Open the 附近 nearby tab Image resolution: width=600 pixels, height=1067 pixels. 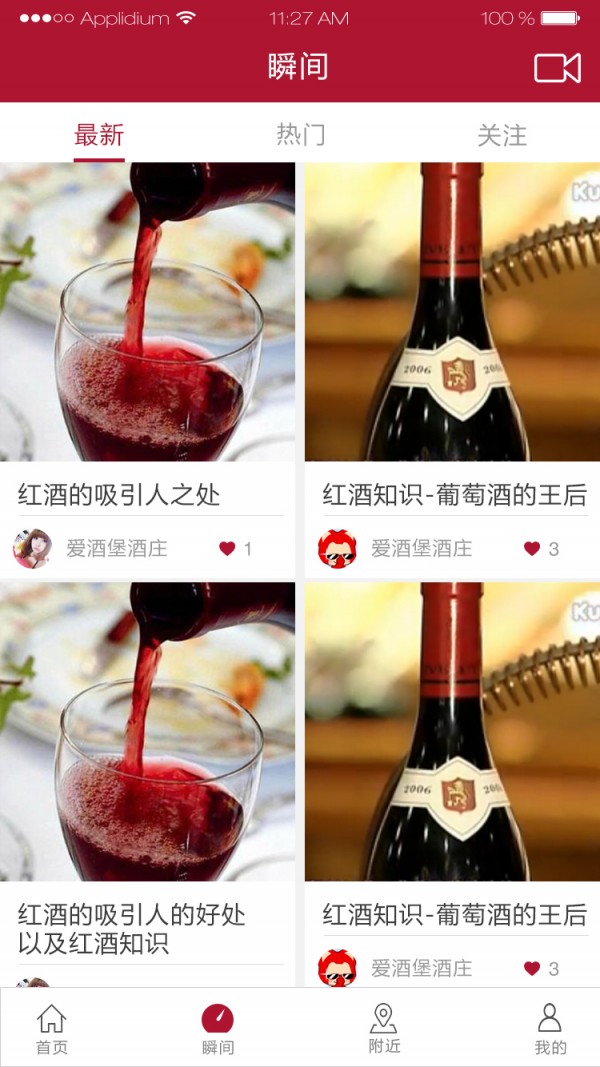pos(384,1030)
